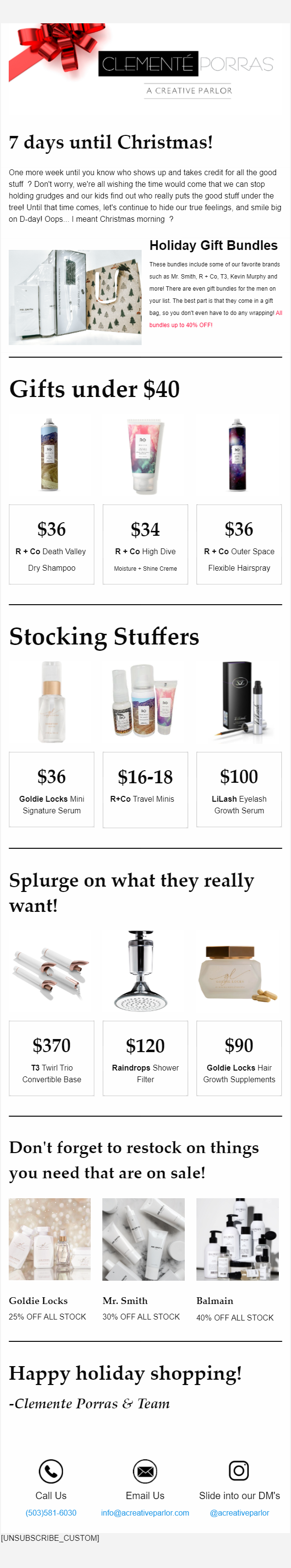Open T3 Twirl Trio product image

50,971
